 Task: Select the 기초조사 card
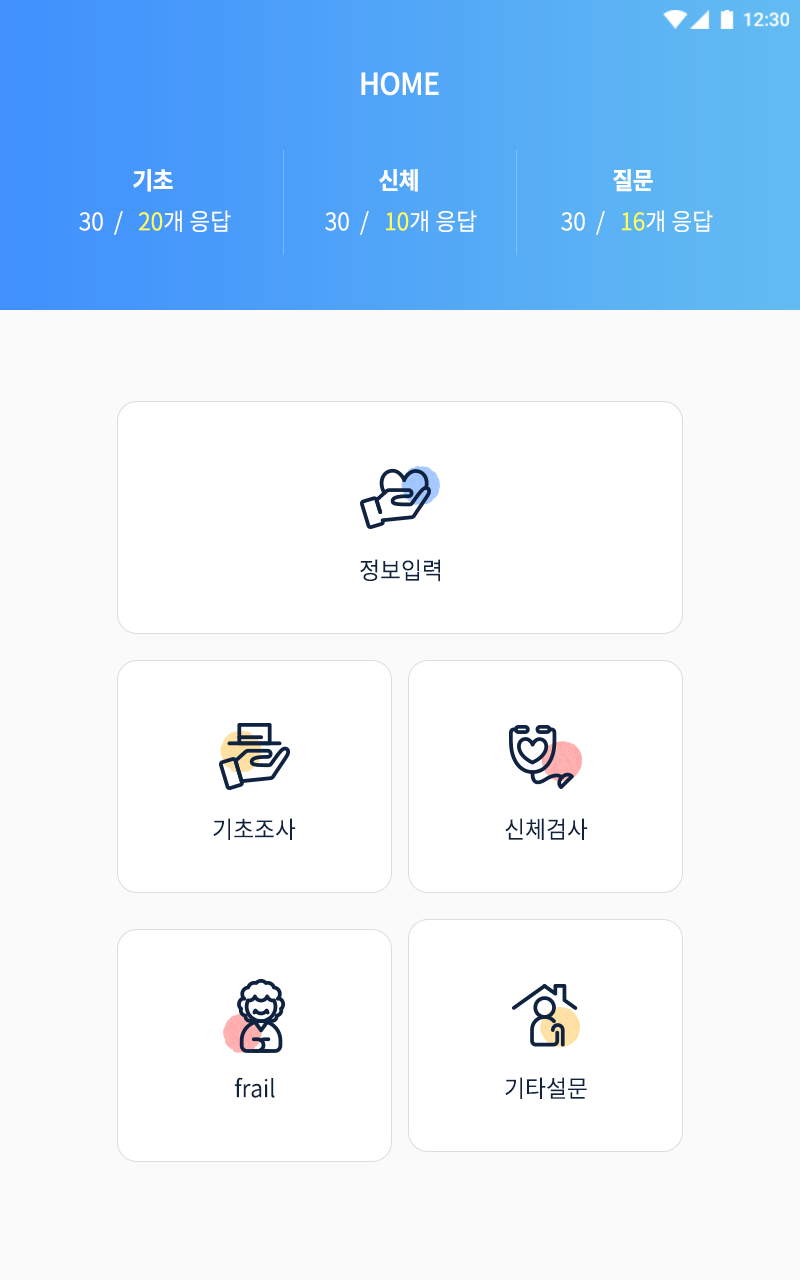point(254,776)
